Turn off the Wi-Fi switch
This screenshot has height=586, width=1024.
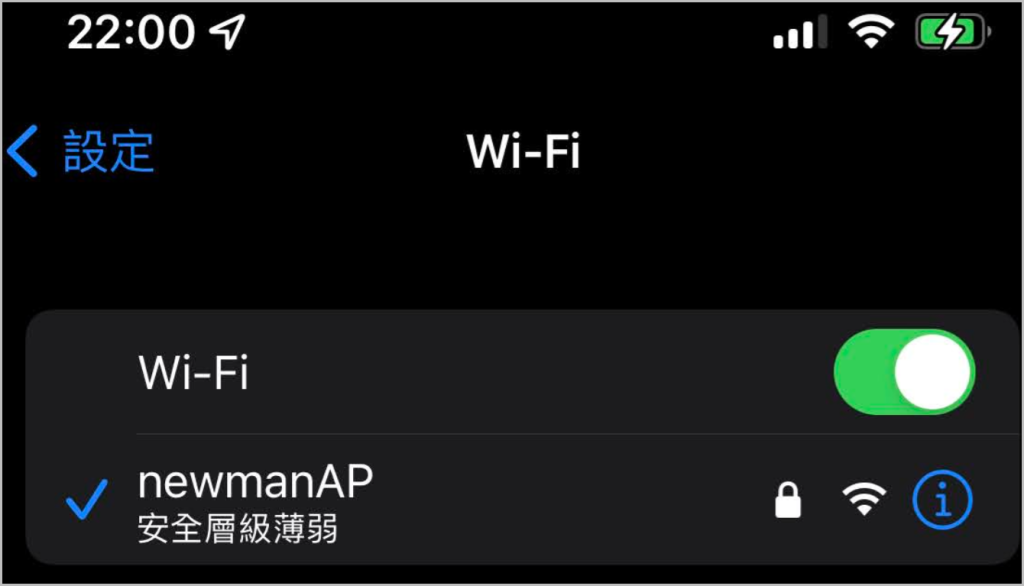coord(903,372)
